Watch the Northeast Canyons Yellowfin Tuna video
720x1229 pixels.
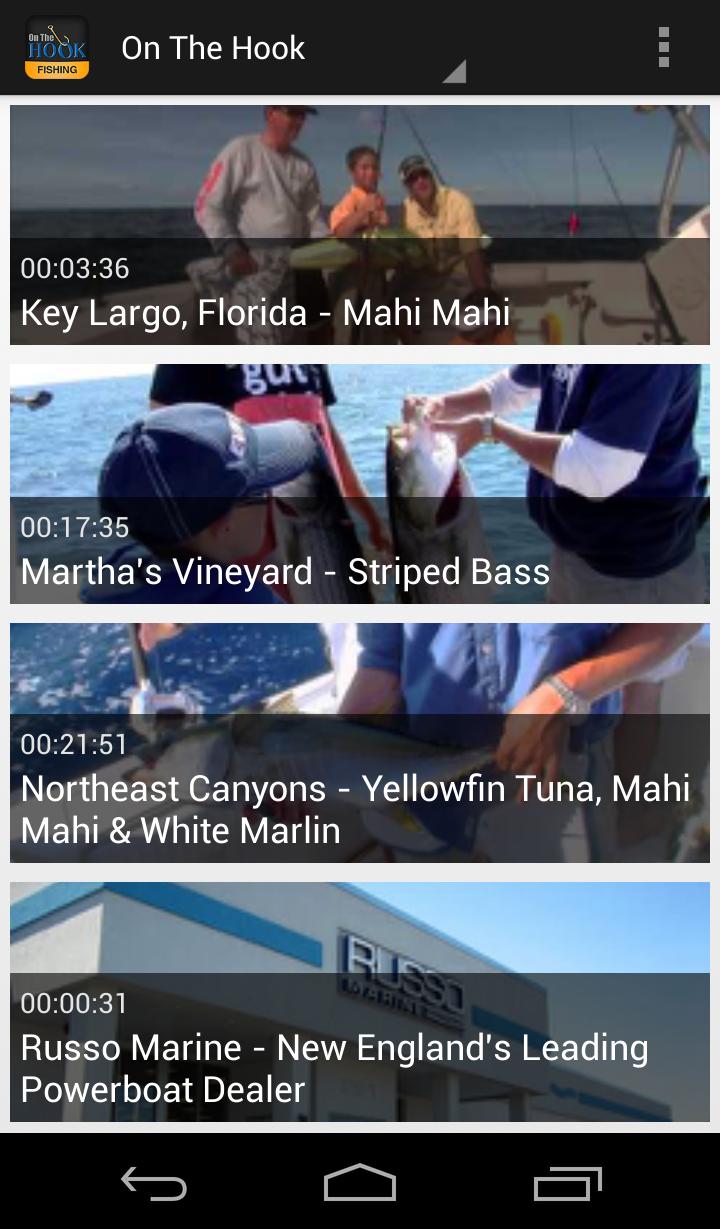[360, 743]
